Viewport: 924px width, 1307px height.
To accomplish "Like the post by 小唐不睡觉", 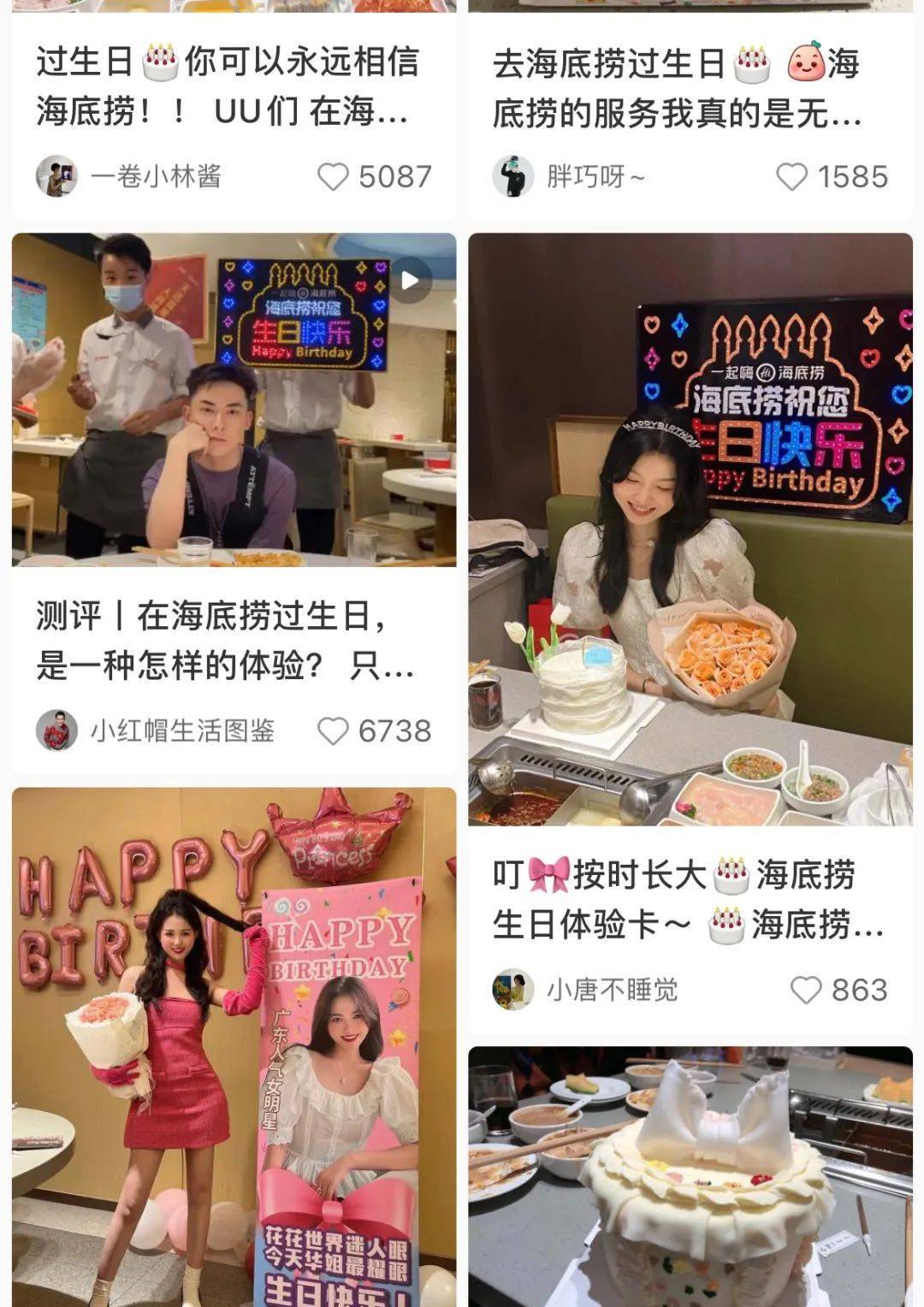I will [x=806, y=990].
